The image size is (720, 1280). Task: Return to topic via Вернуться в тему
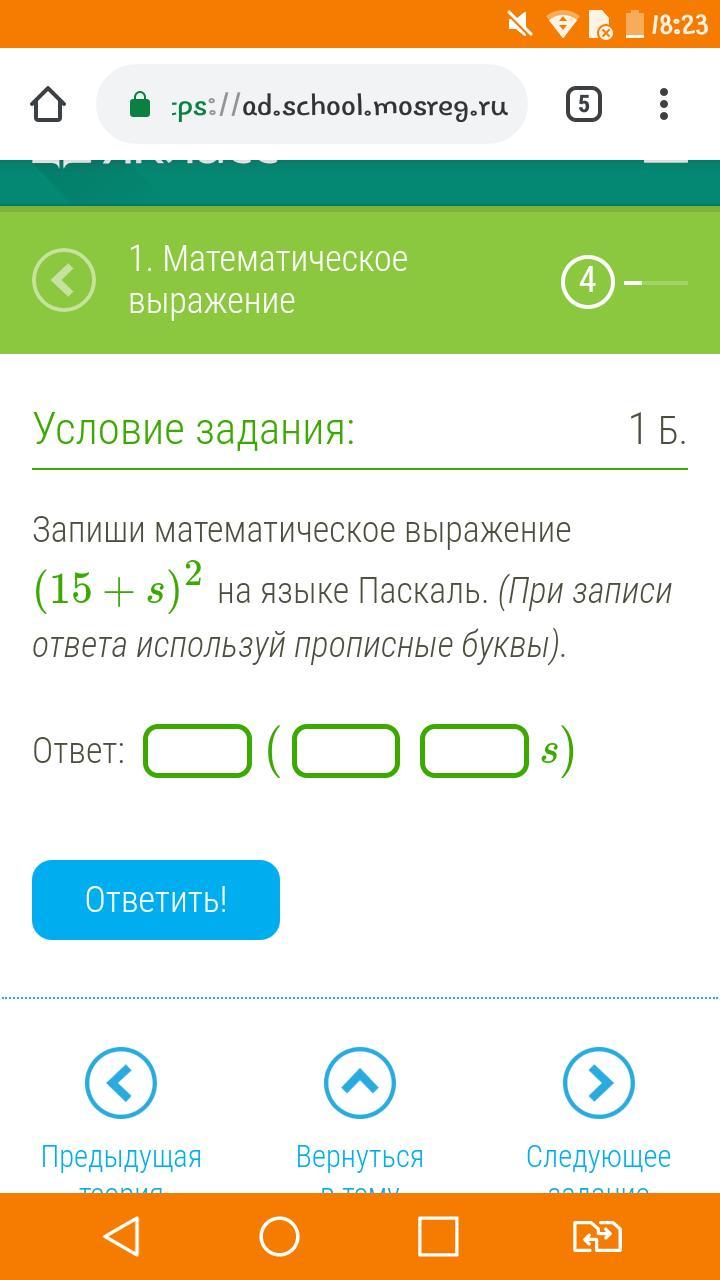(x=360, y=1084)
